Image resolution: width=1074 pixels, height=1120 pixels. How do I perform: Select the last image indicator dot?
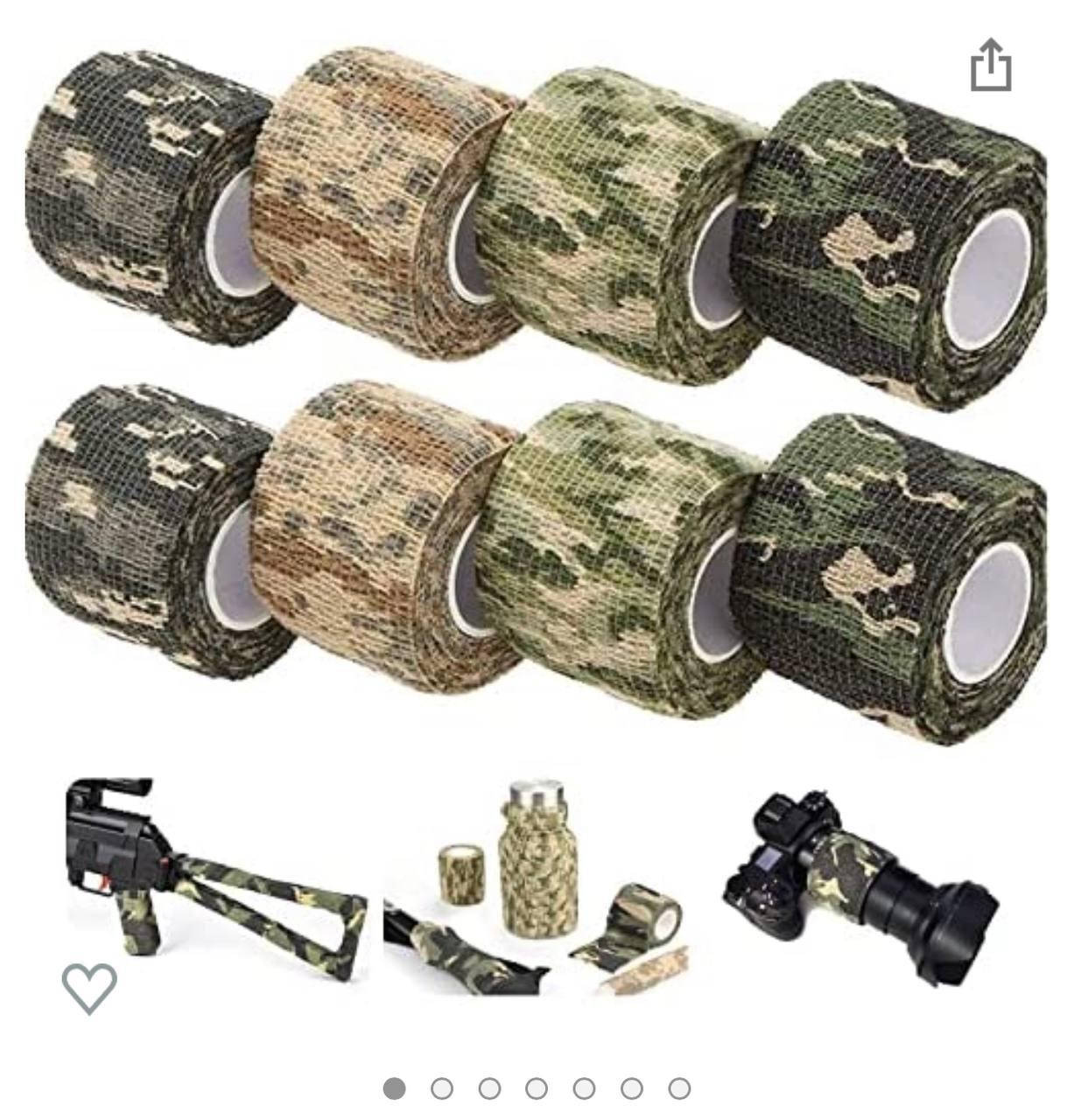click(x=679, y=1088)
